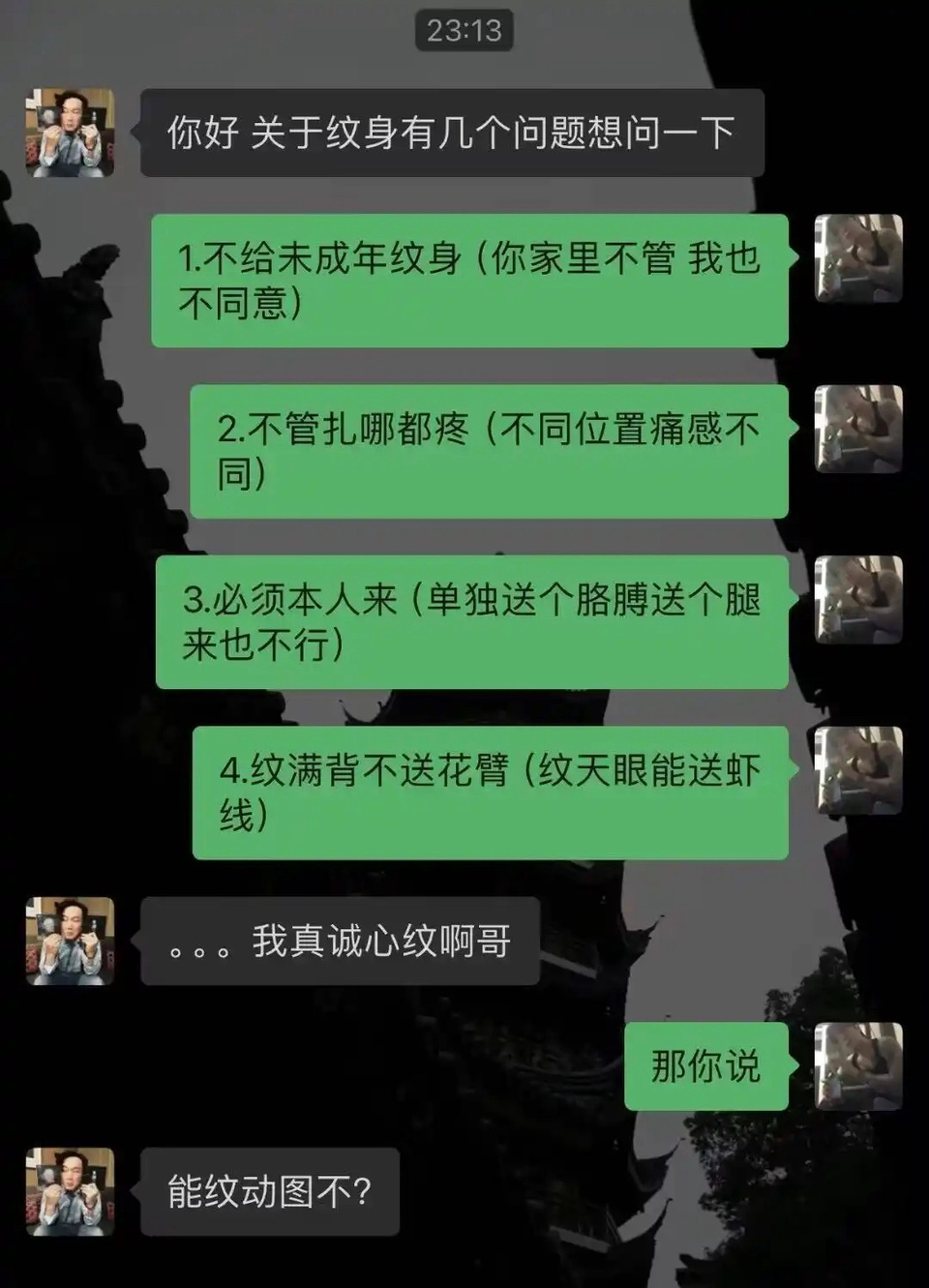Open the avatar next to 那你说

[858, 1066]
